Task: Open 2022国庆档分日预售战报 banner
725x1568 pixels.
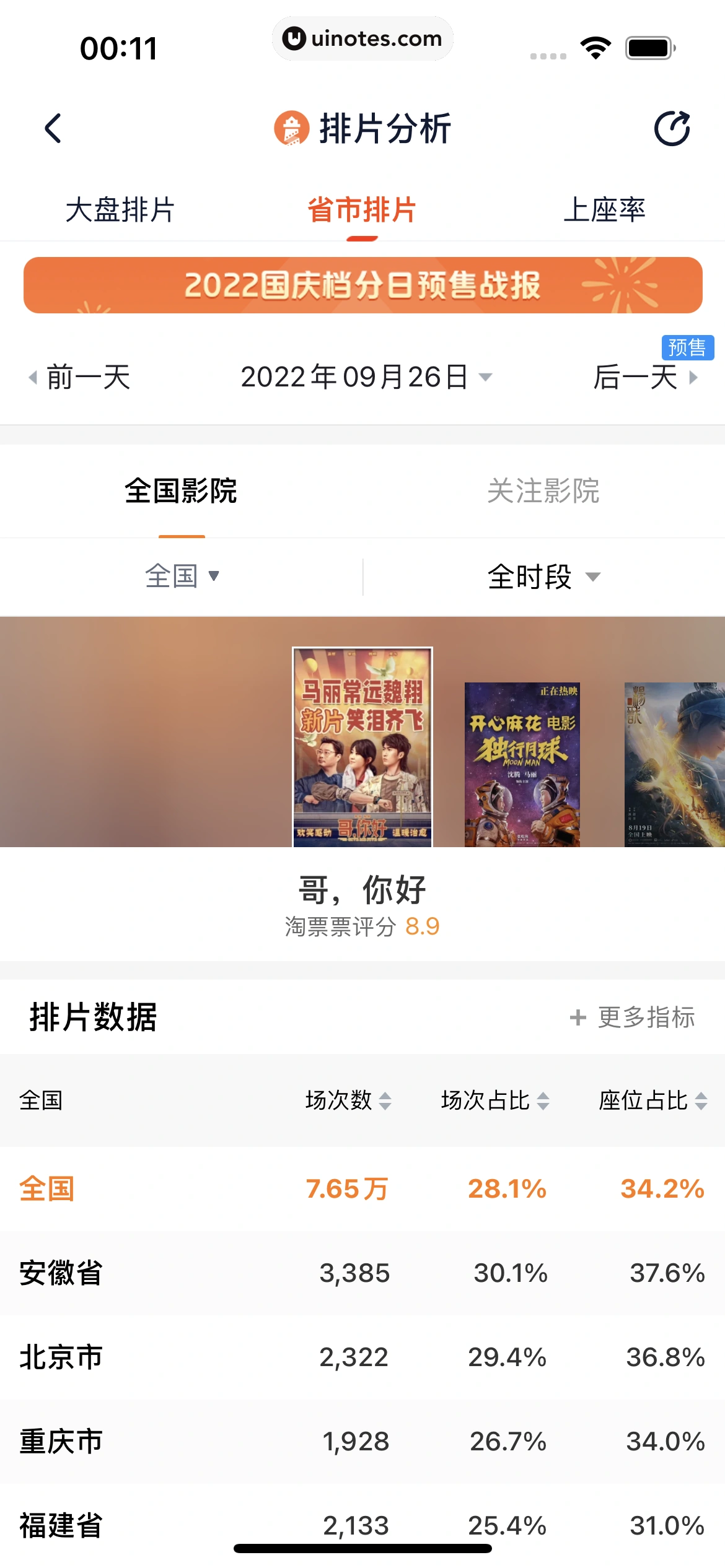Action: [x=362, y=285]
